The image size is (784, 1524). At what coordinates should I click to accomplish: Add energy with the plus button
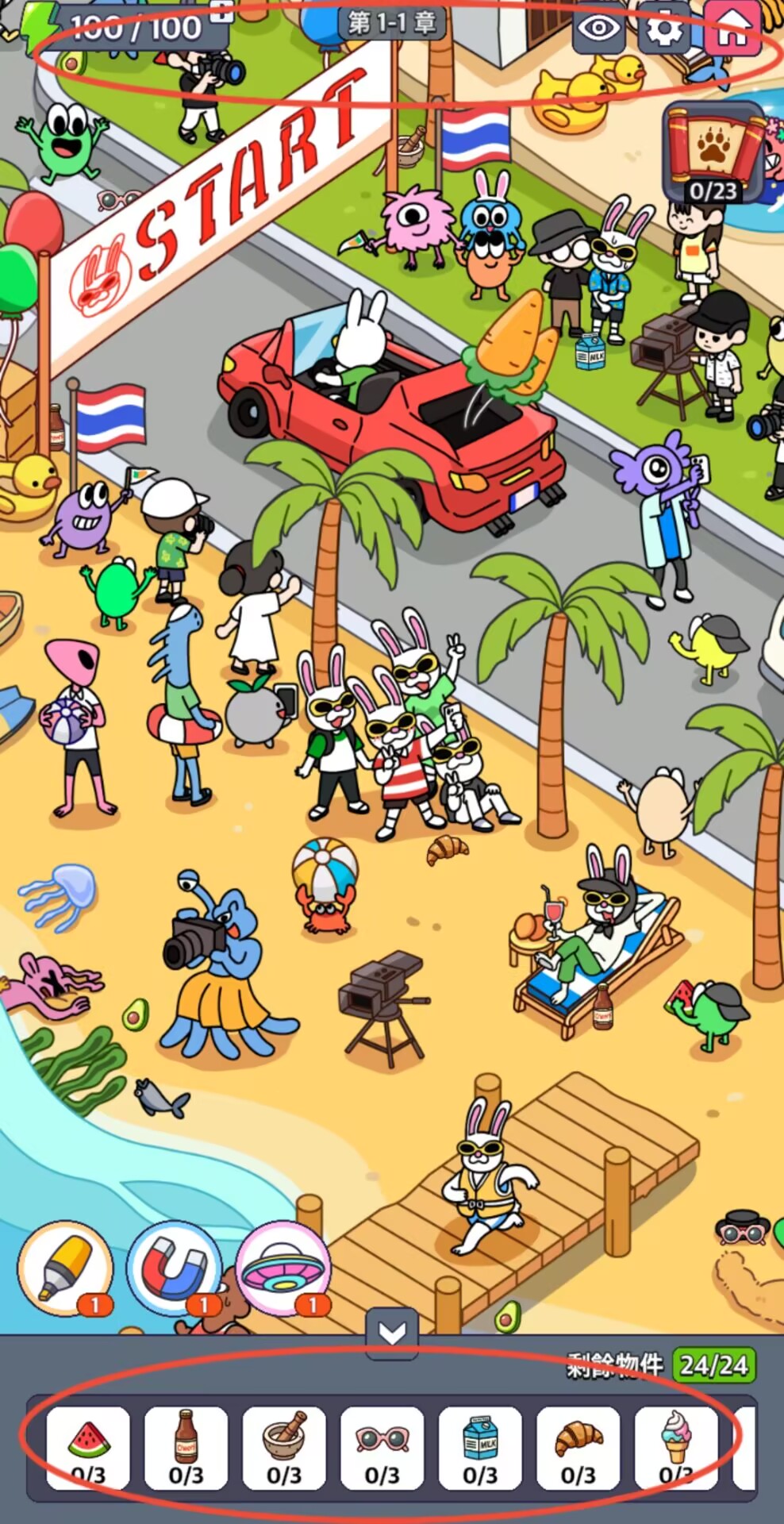point(221,11)
